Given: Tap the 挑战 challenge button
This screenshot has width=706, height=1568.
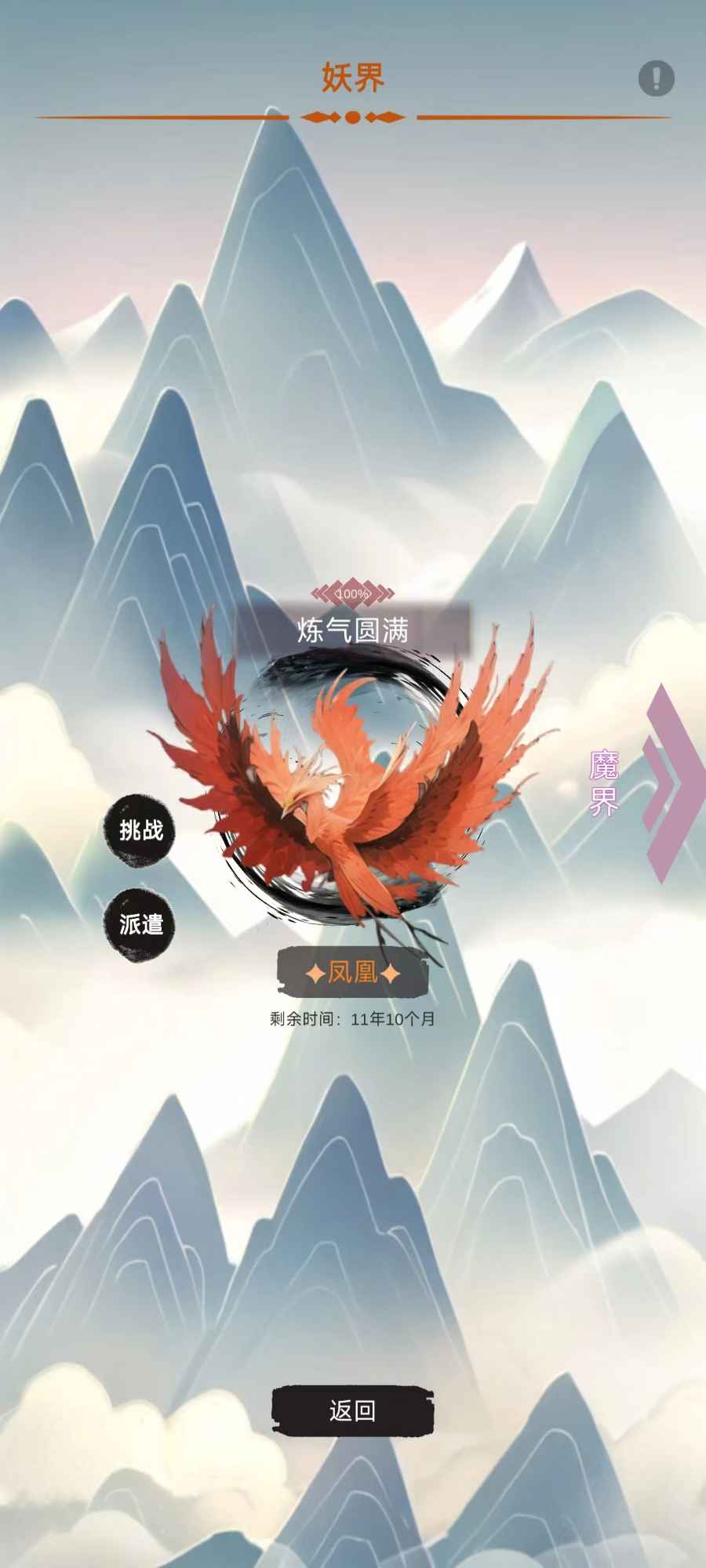Looking at the screenshot, I should click(x=140, y=830).
